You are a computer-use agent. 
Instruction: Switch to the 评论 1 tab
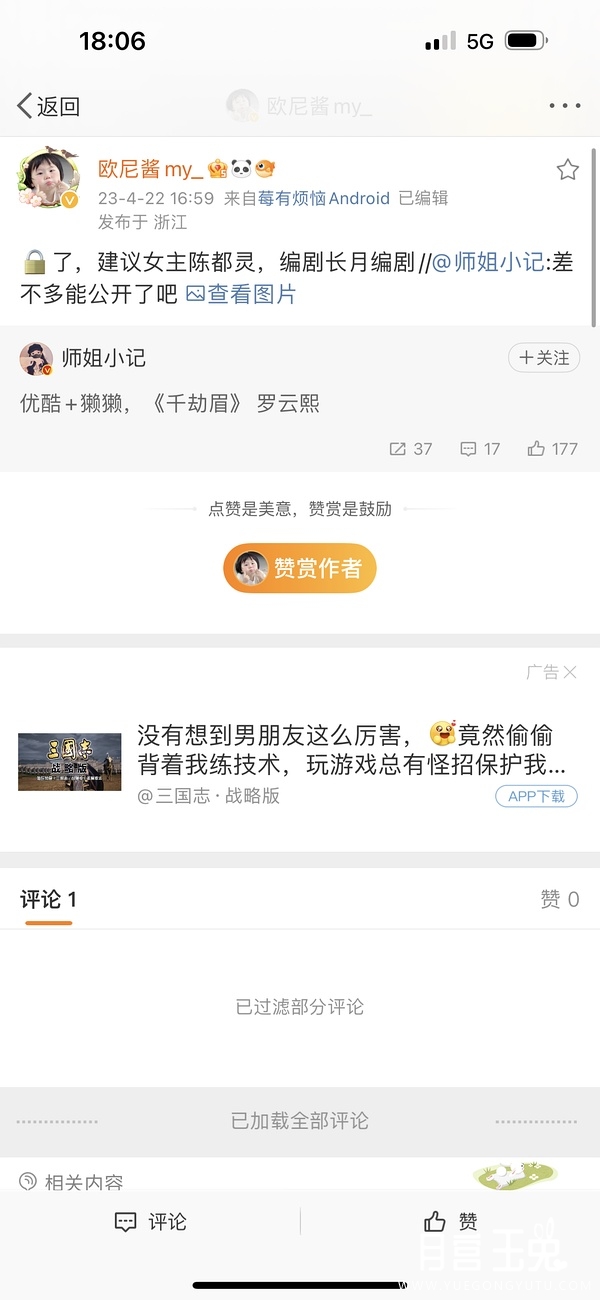(x=48, y=899)
